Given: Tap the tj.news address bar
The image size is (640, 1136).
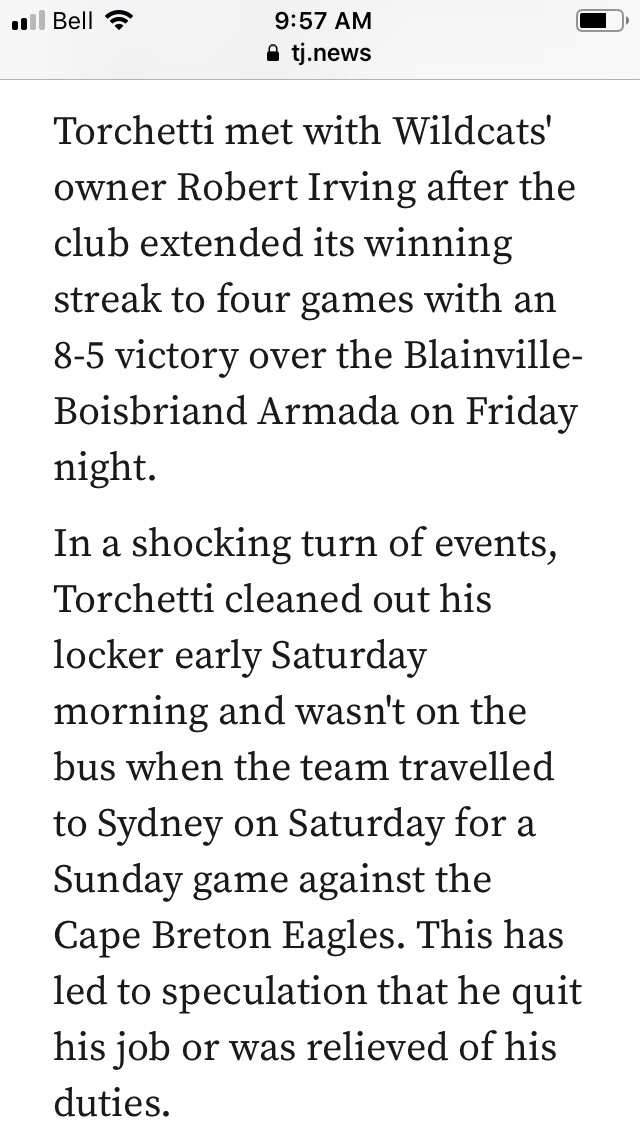Looking at the screenshot, I should pos(321,53).
